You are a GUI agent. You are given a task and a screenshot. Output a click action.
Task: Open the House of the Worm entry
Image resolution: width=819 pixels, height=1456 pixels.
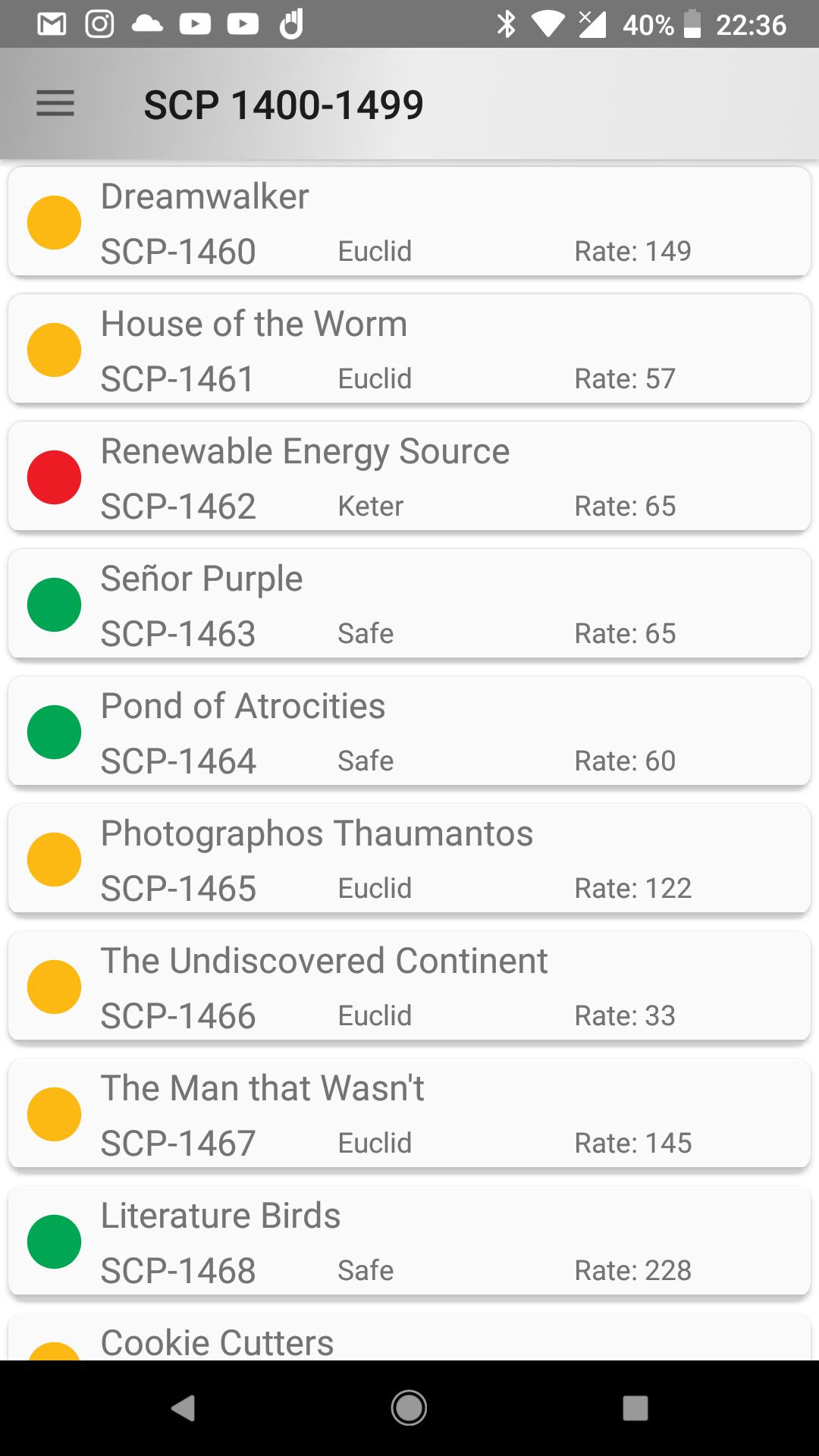[409, 349]
